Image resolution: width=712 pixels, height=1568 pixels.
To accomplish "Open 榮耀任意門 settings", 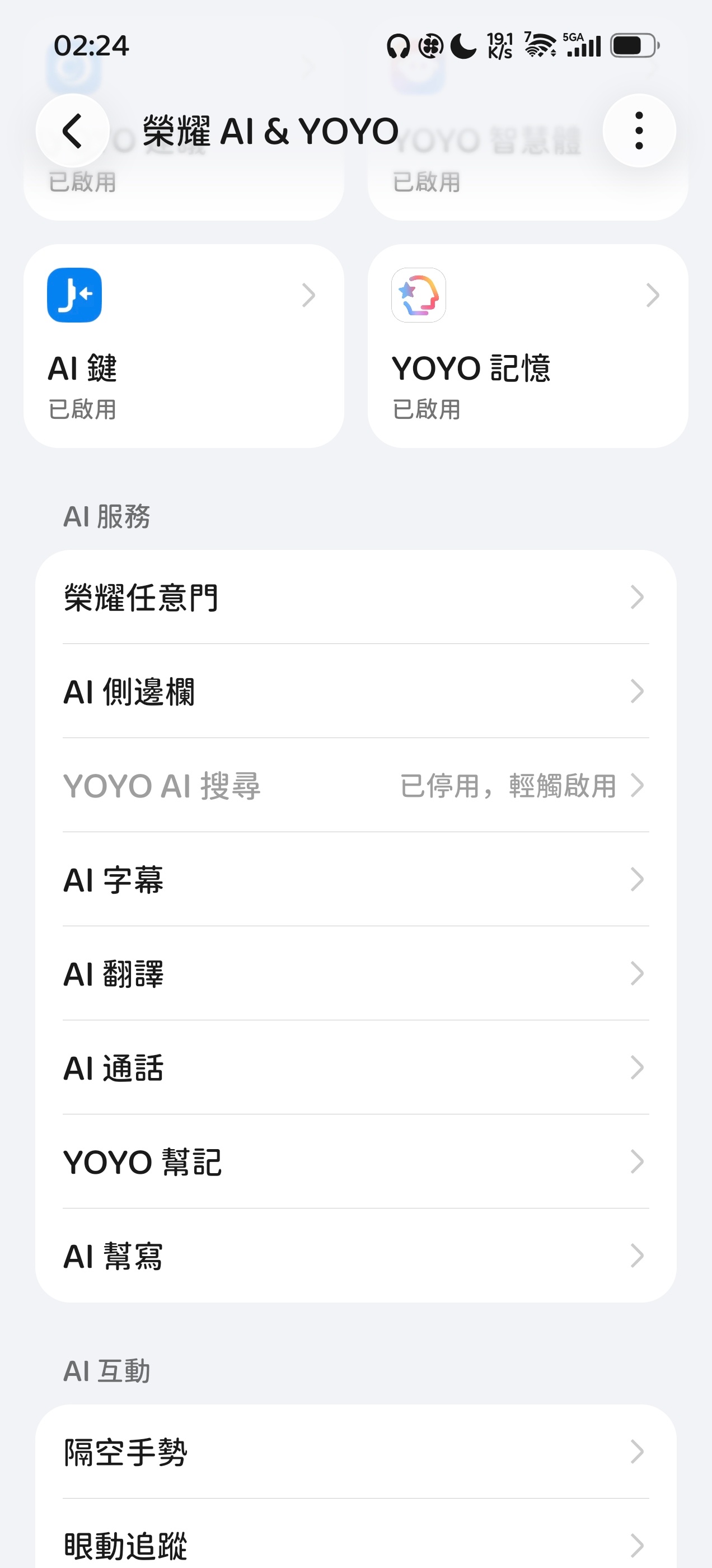I will (356, 597).
